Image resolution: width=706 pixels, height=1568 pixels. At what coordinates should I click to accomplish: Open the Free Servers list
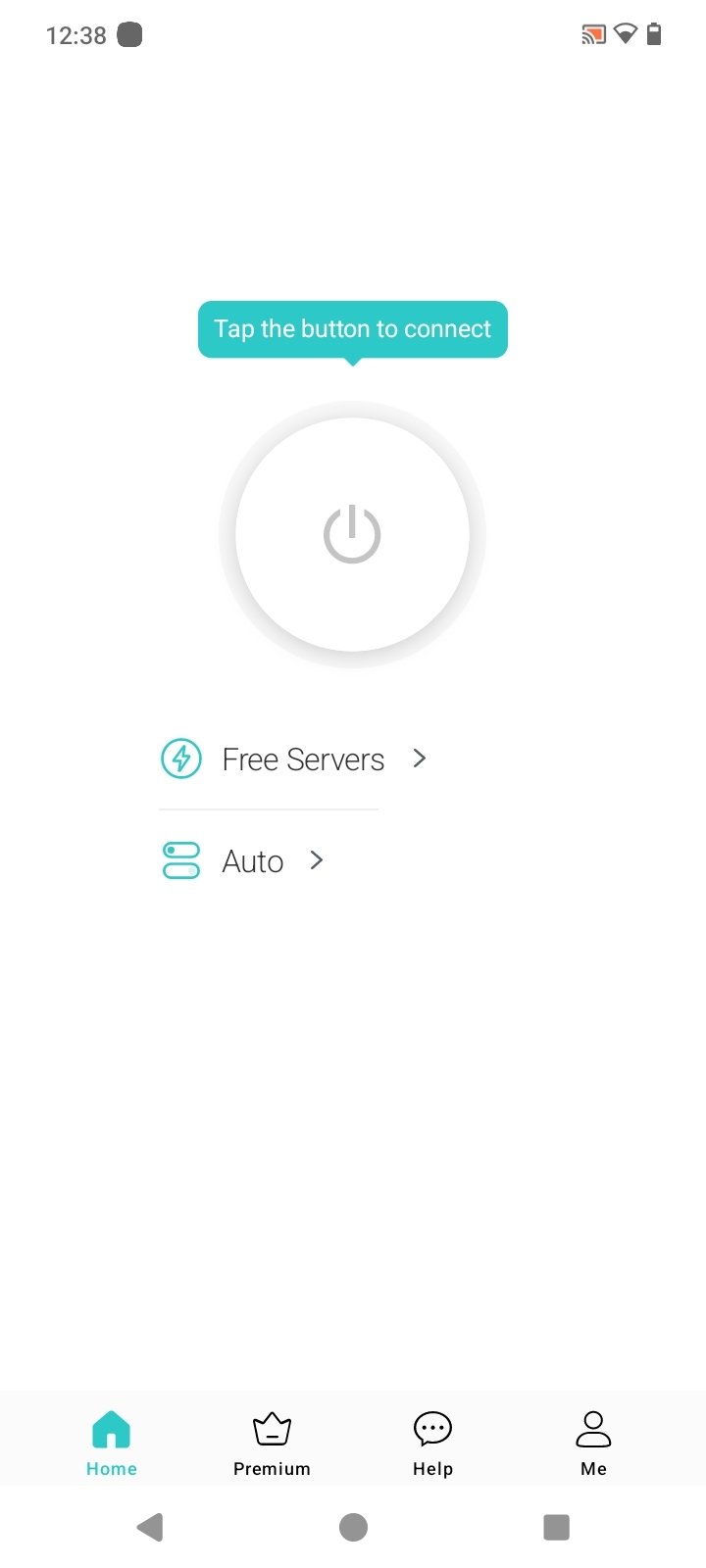(293, 759)
